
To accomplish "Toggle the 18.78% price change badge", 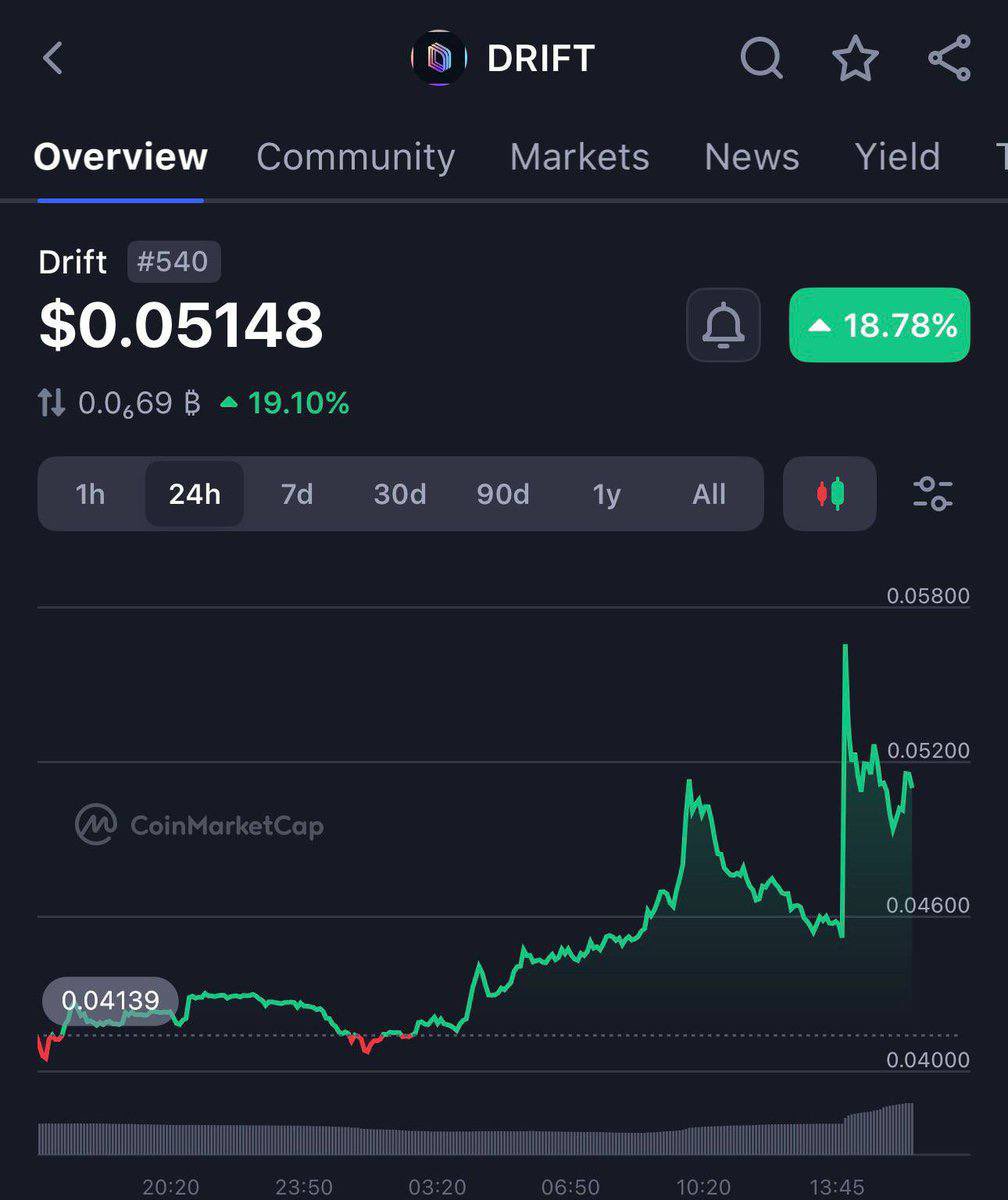I will (x=879, y=325).
